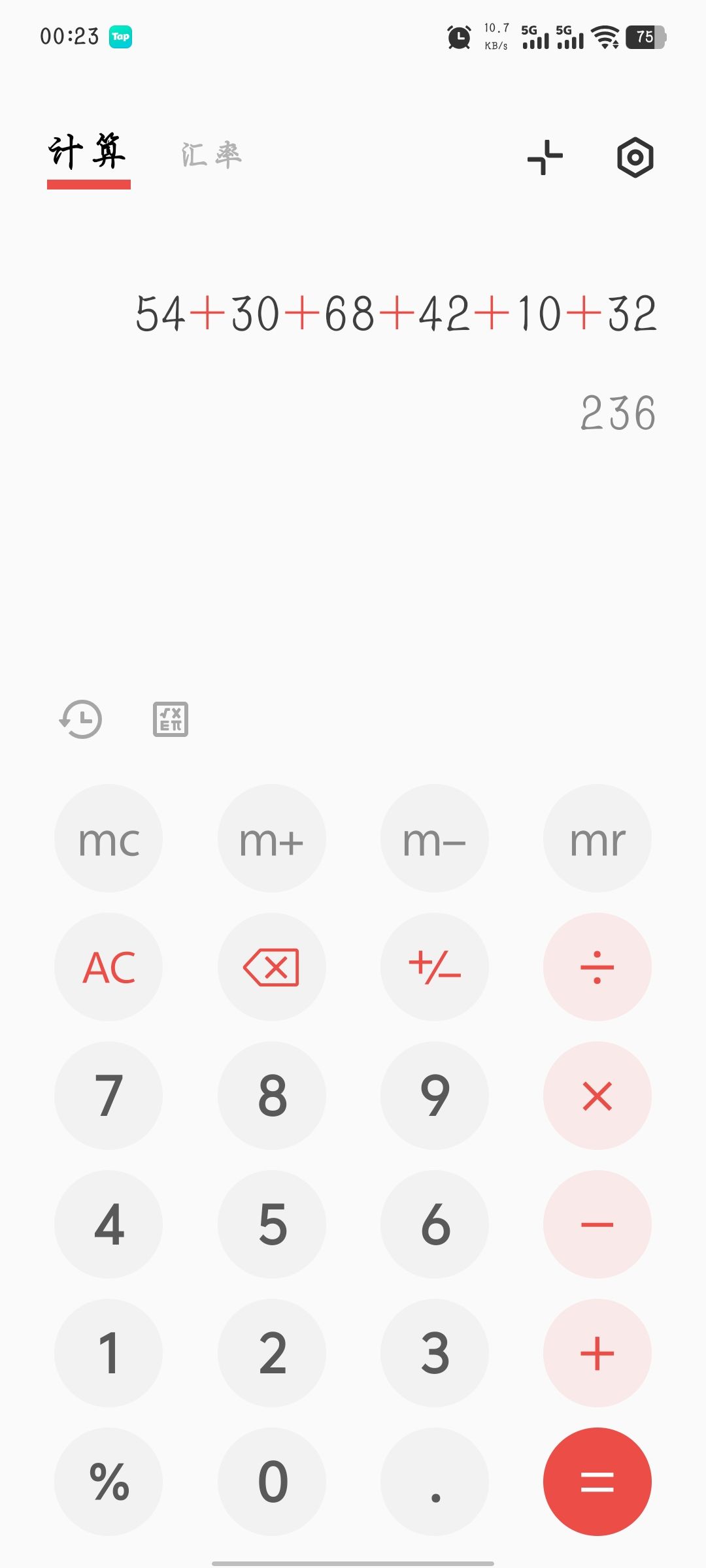Switch to the 汇率 exchange rate tab
Screen dimensions: 706x1568
point(211,155)
